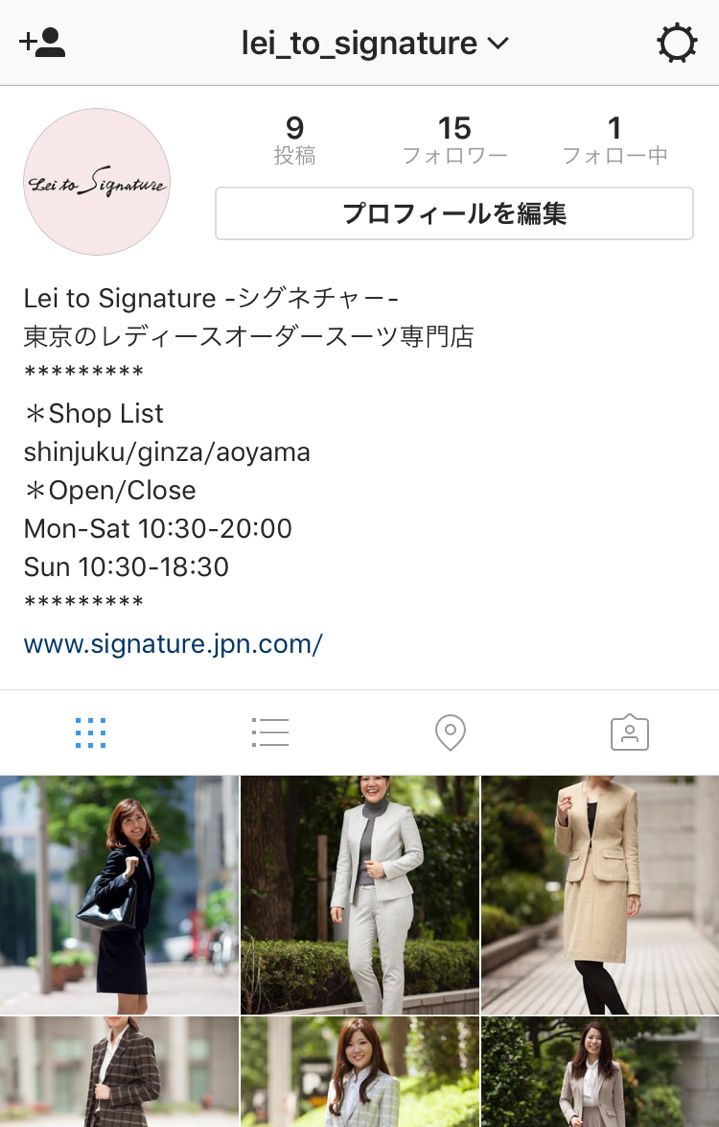Open the Lei to Signature profile picture
Image resolution: width=719 pixels, height=1127 pixels.
click(97, 182)
